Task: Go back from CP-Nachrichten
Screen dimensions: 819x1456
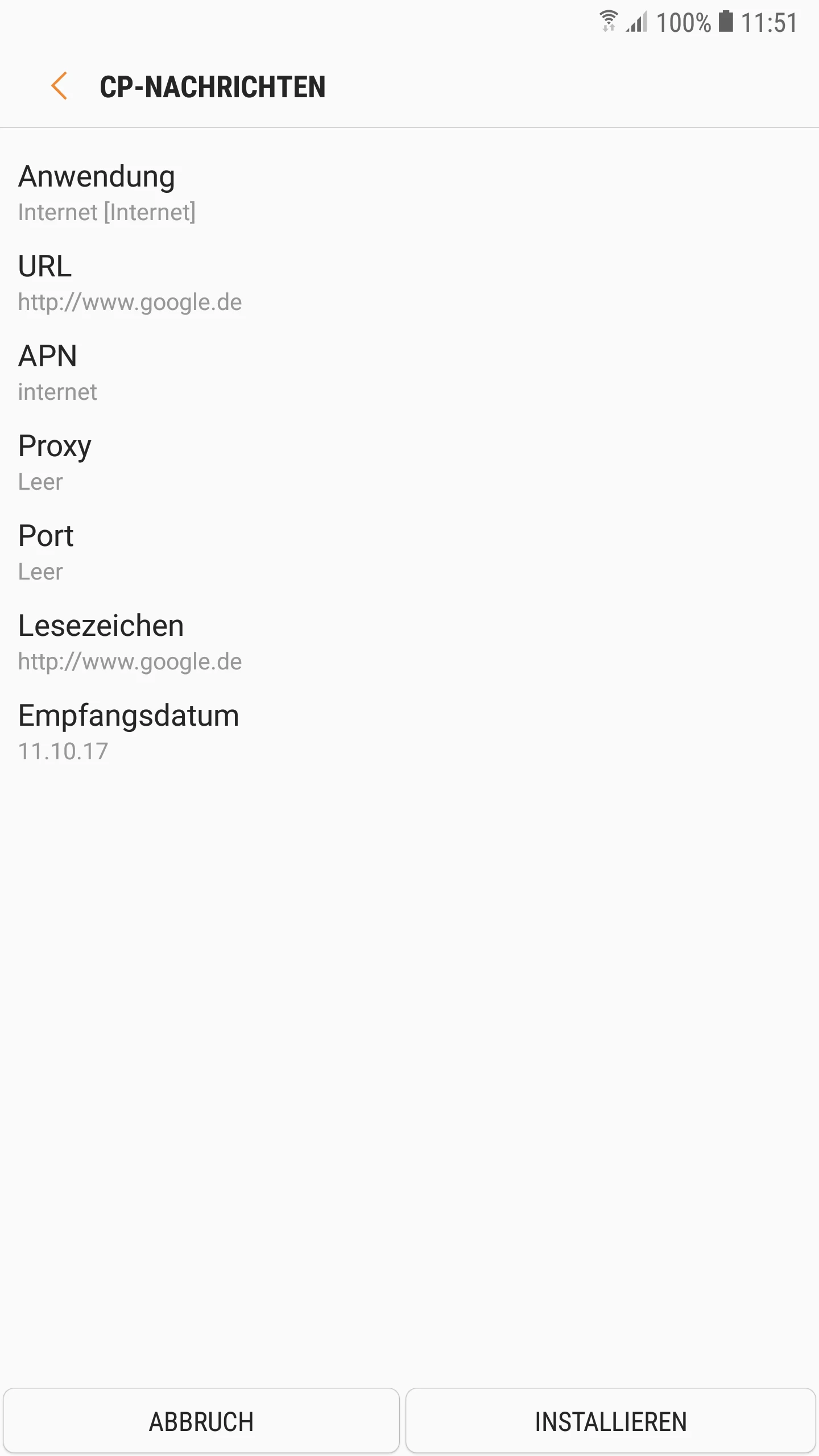Action: pos(59,86)
